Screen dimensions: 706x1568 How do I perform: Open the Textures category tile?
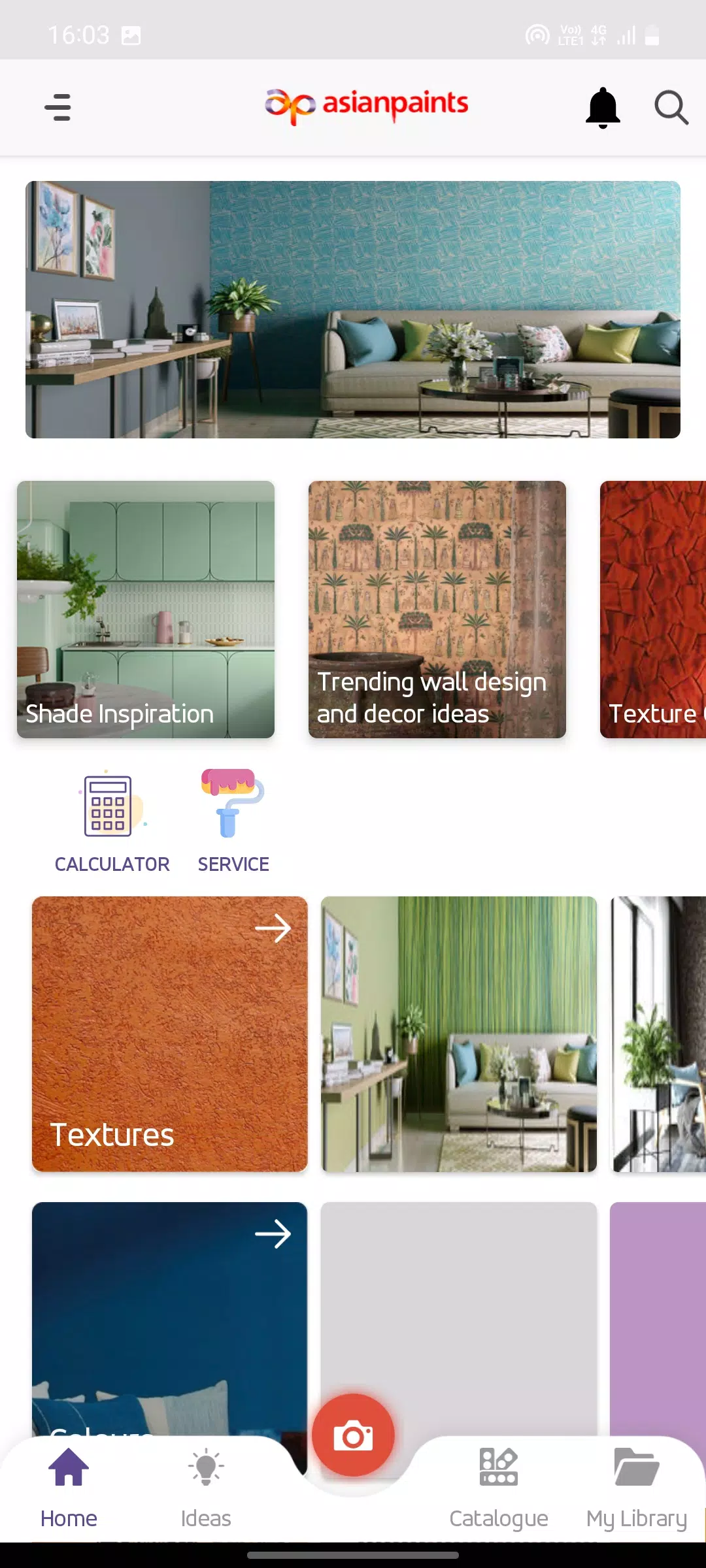[169, 1034]
